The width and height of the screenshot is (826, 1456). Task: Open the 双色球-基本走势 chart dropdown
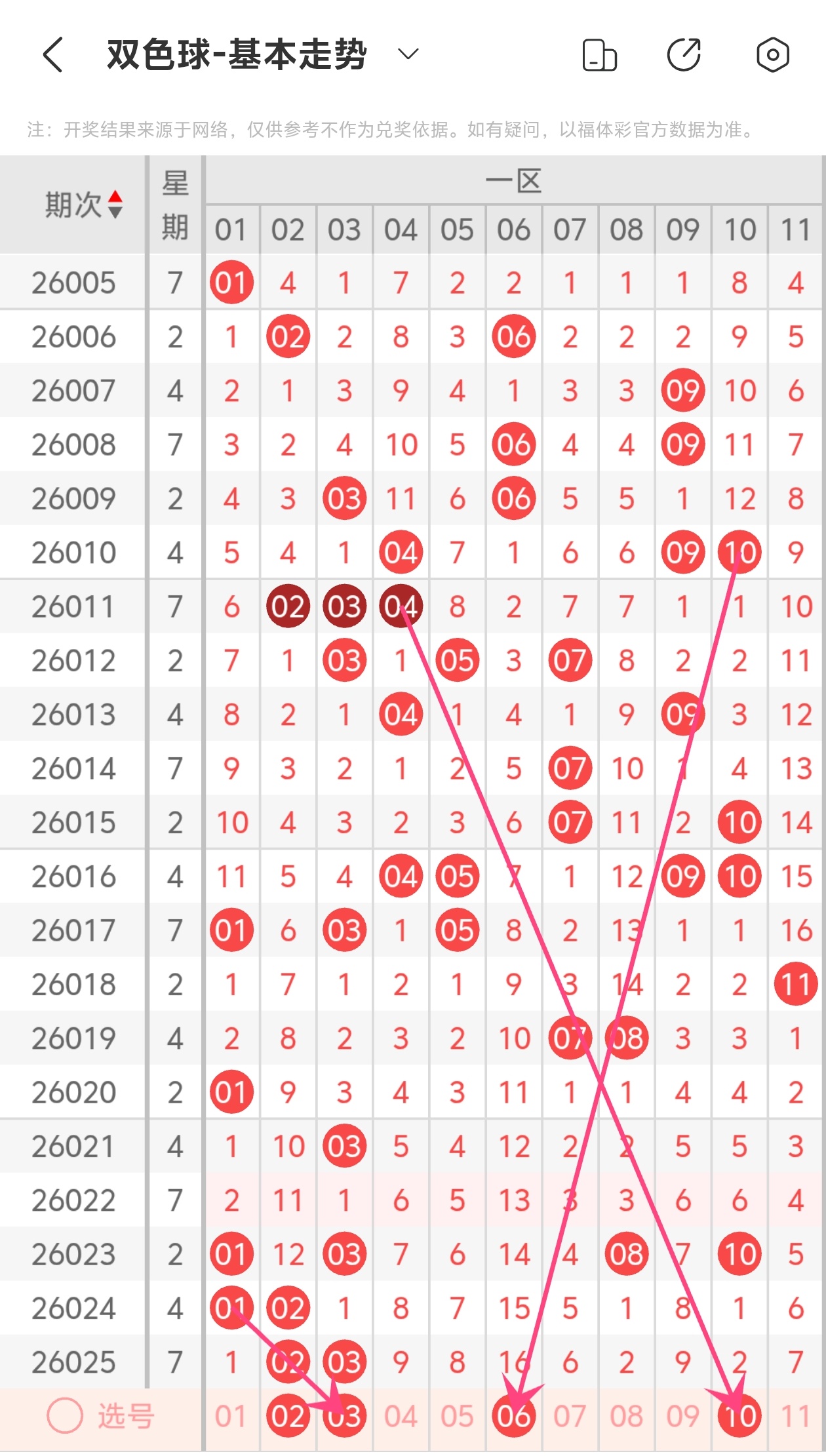(408, 54)
